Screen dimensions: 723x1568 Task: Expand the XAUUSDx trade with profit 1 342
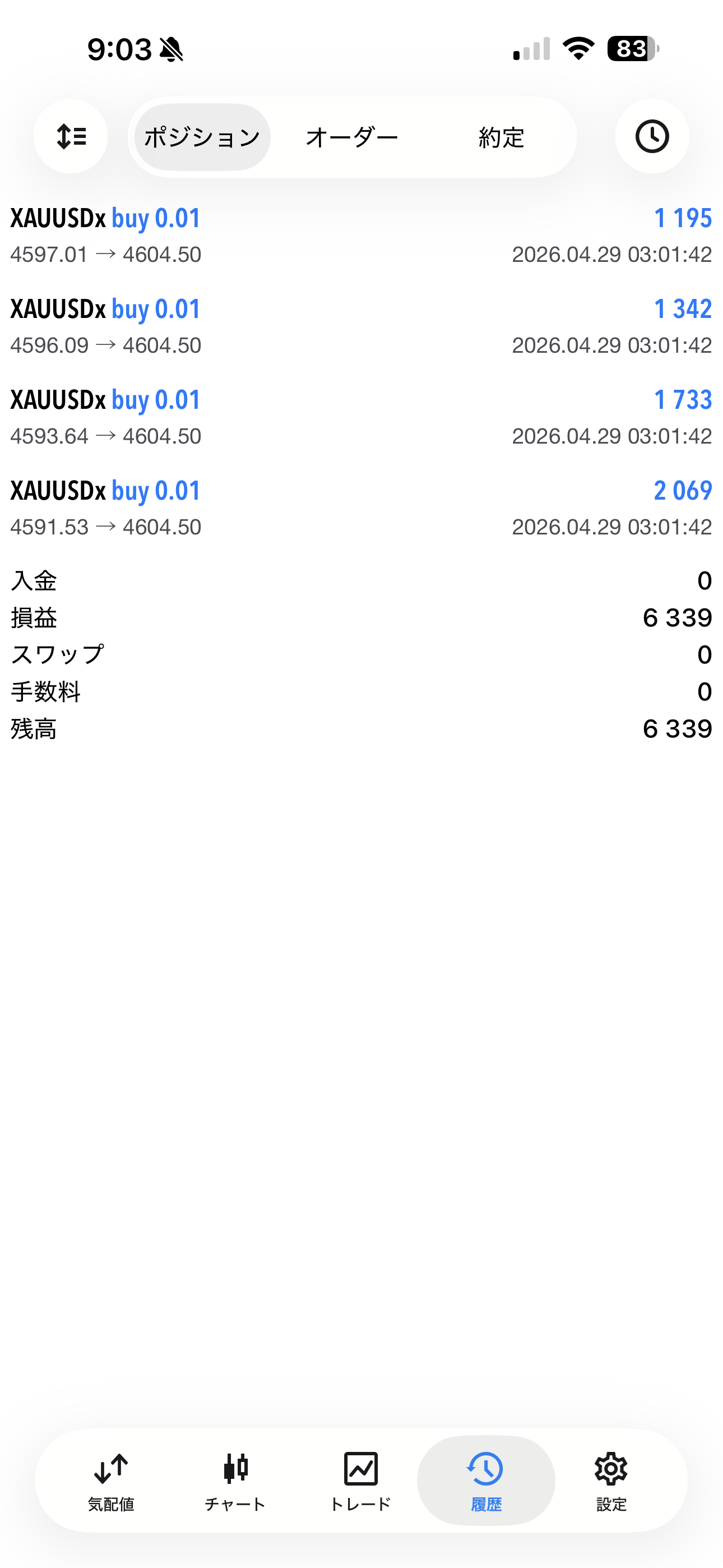(361, 326)
